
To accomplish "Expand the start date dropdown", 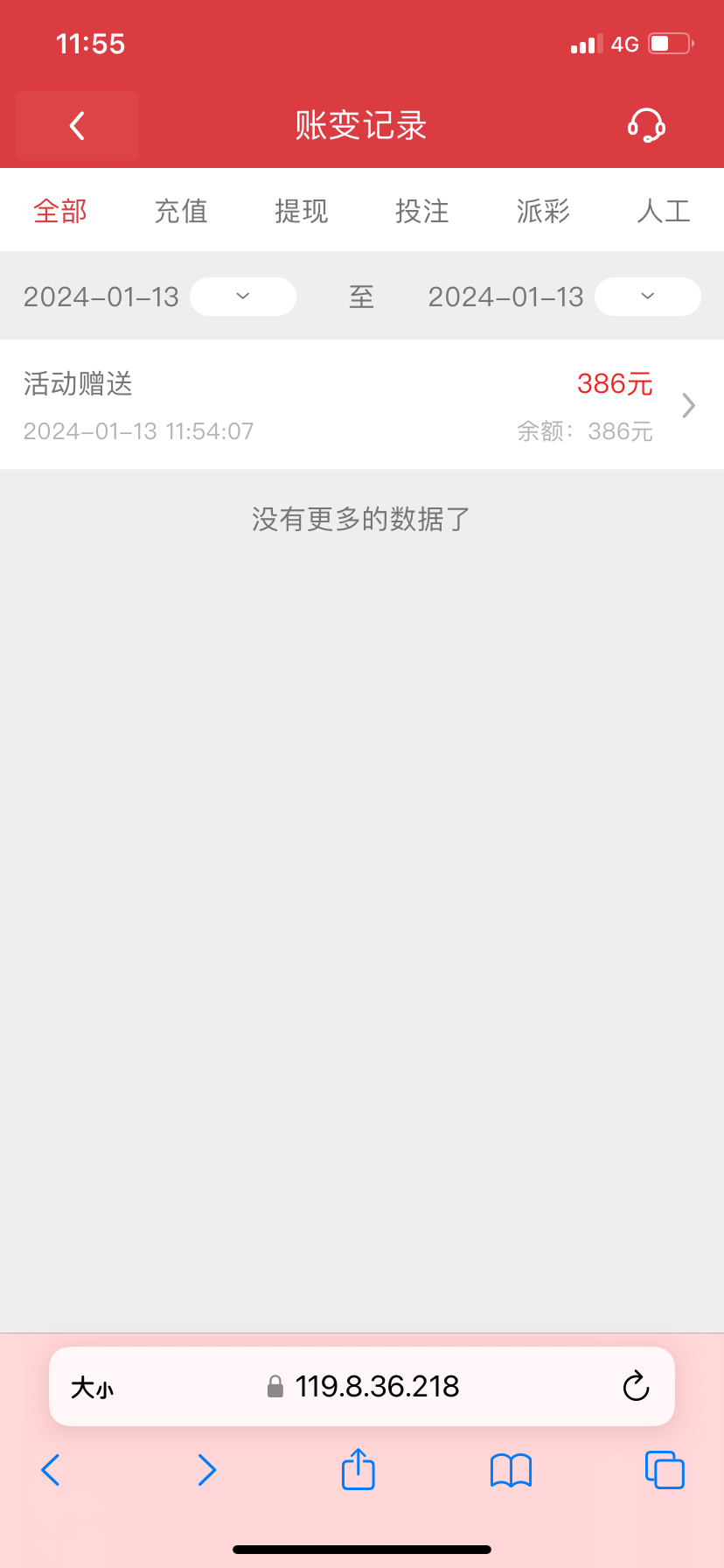I will (243, 297).
